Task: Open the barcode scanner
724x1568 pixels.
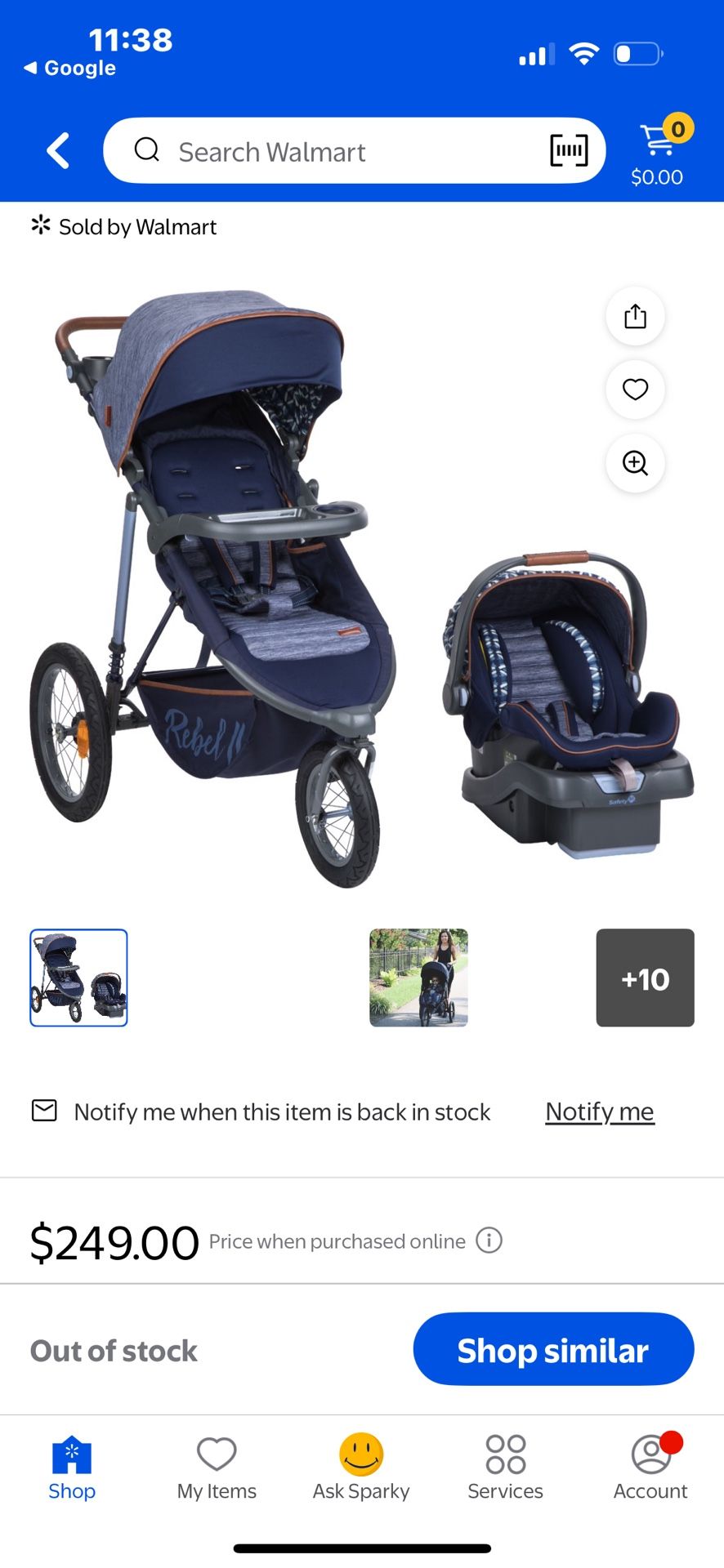Action: (569, 150)
